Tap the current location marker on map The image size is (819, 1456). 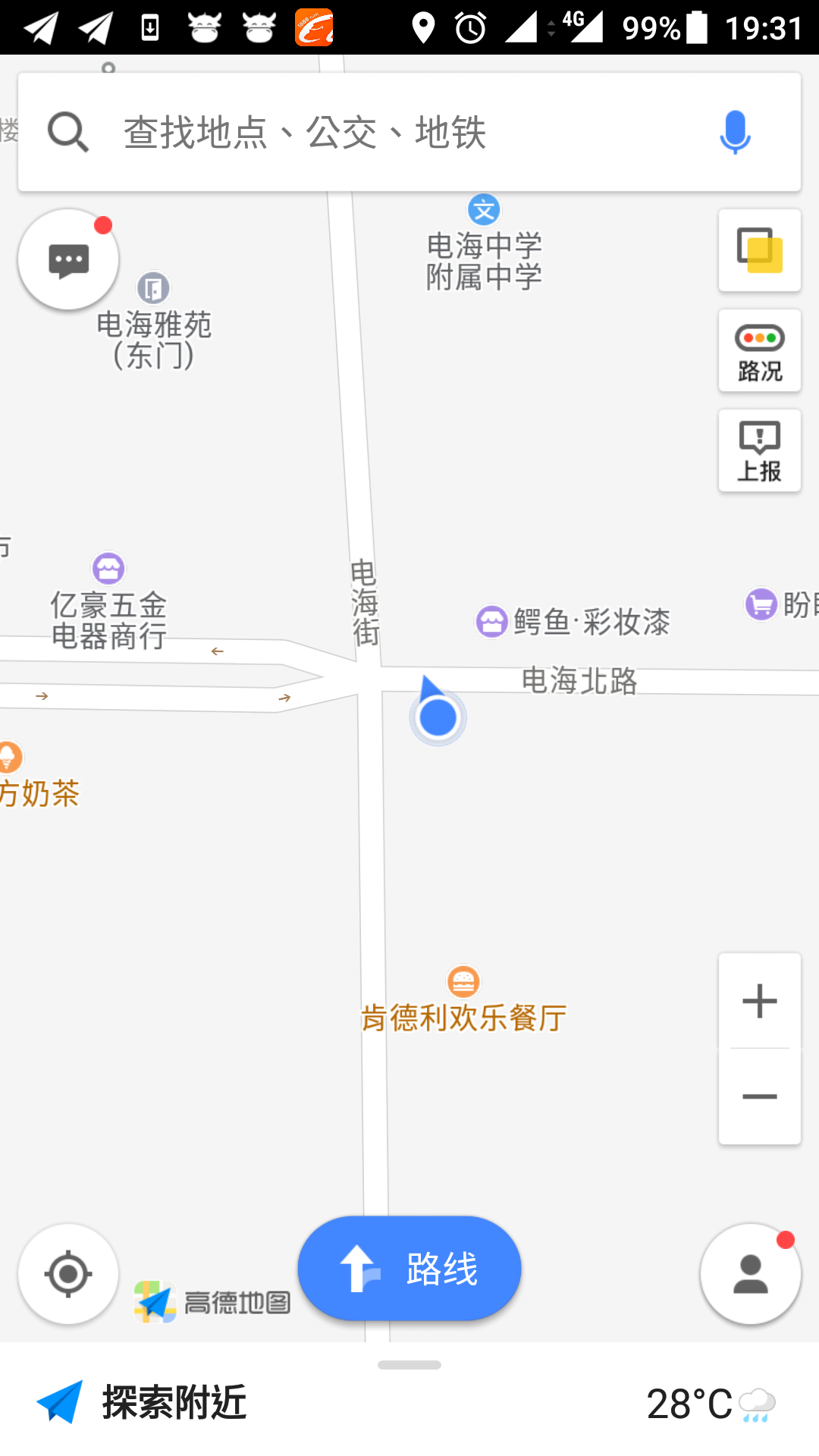[x=438, y=716]
